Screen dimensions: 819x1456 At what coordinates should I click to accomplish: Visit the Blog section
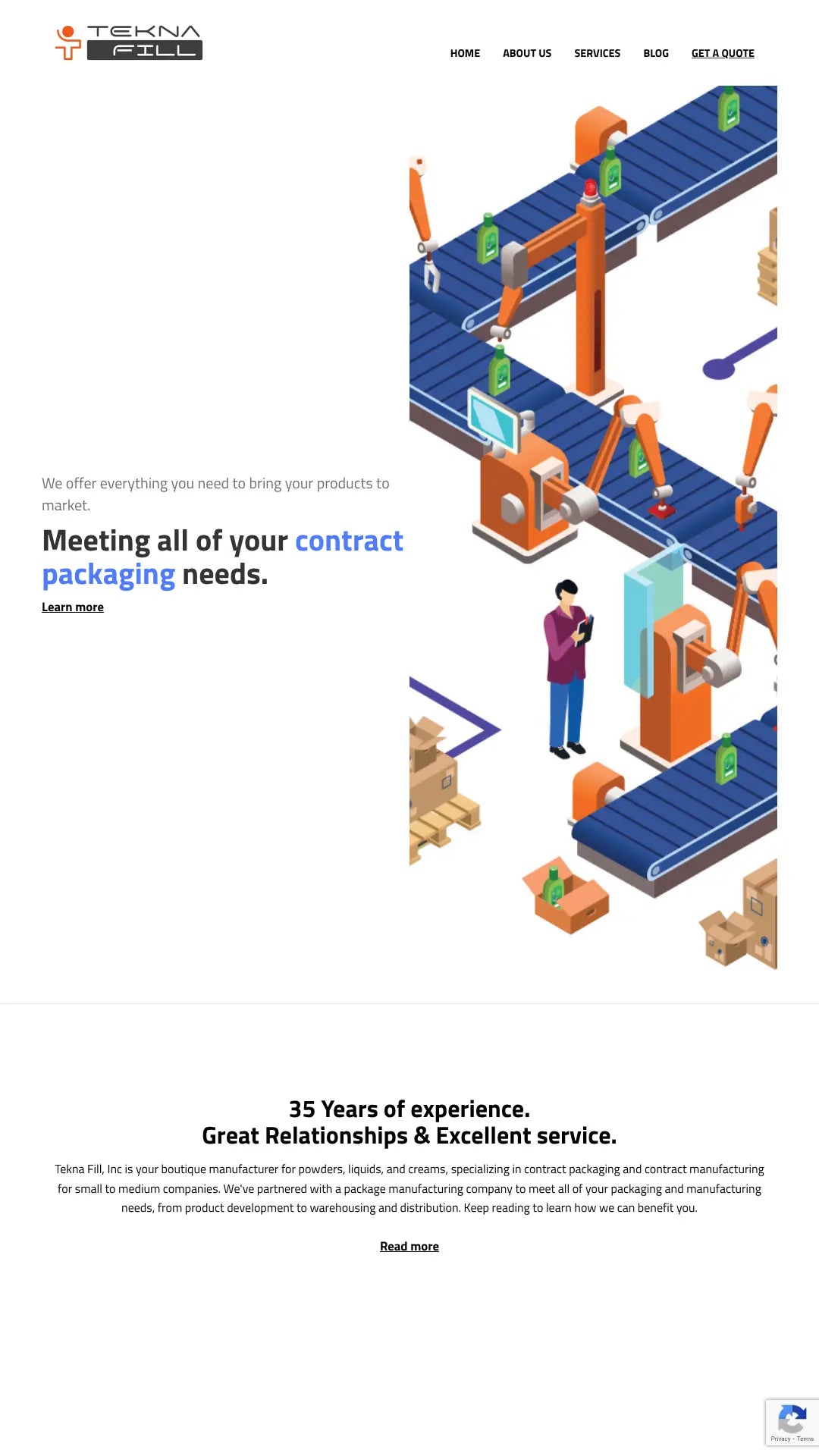[x=656, y=53]
